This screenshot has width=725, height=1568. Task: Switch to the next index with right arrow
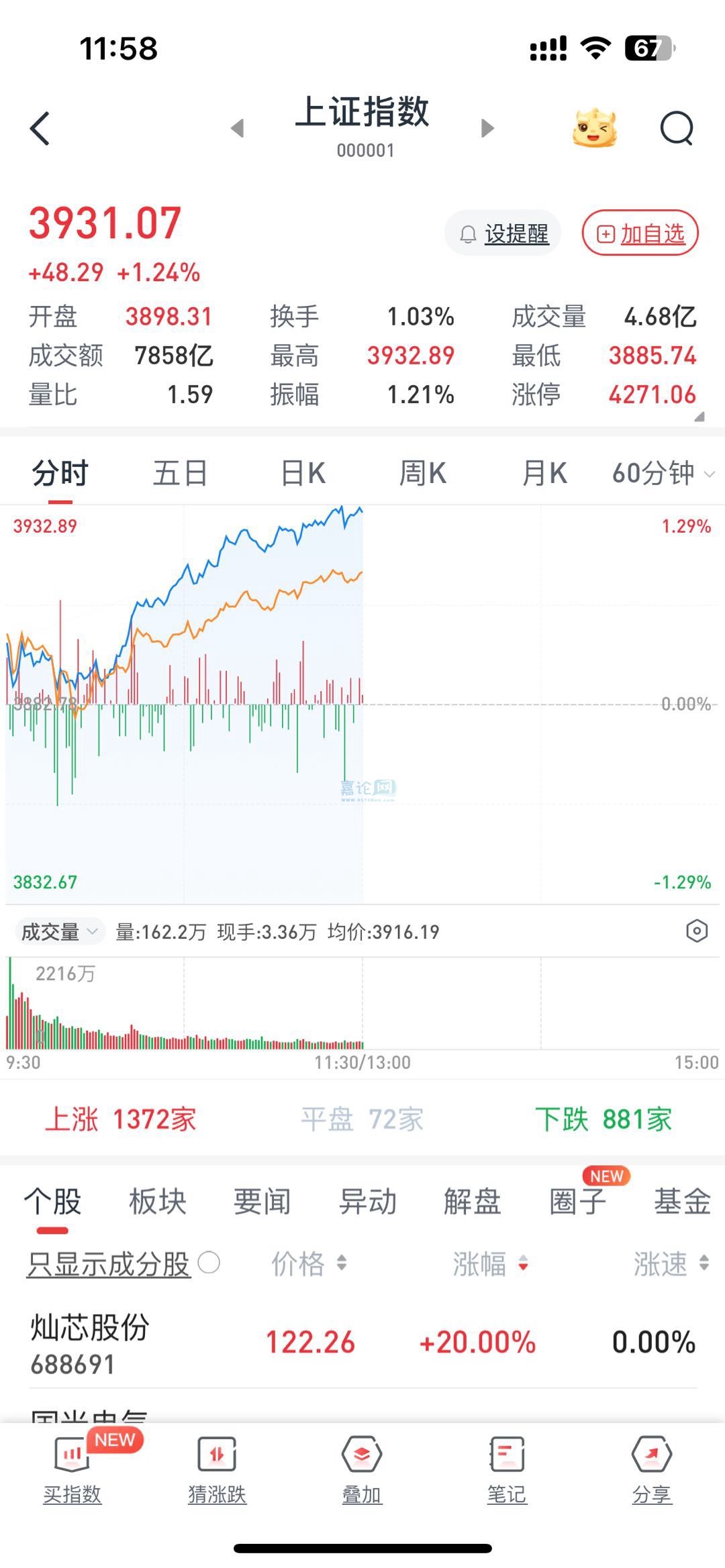[x=487, y=128]
